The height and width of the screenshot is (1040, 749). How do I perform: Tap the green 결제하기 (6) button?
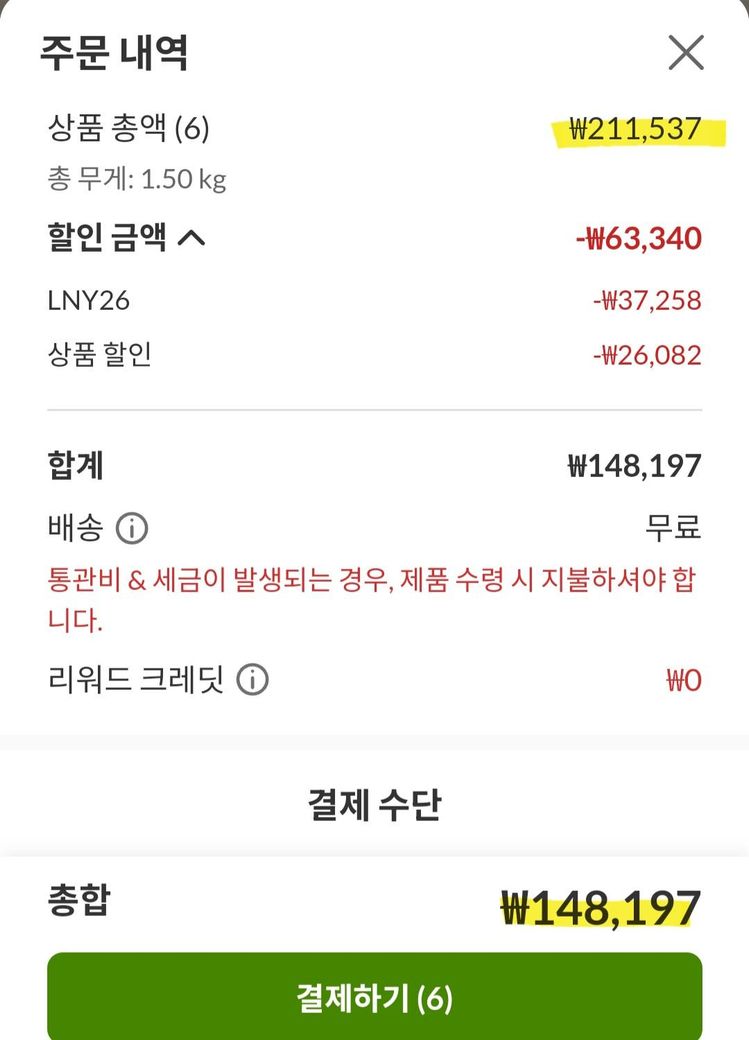coord(374,997)
